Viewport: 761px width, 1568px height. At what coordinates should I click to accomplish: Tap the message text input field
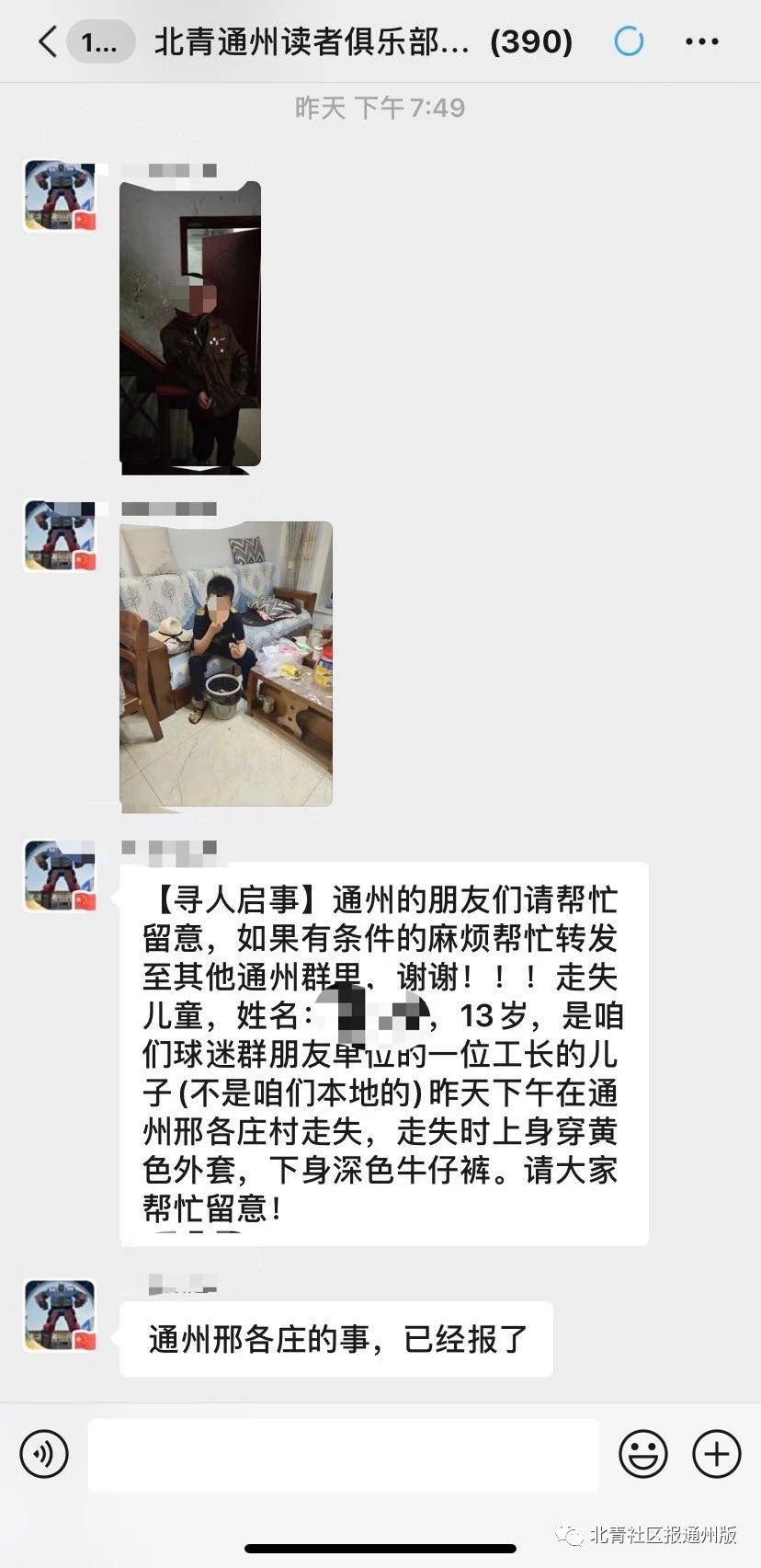[x=343, y=1455]
